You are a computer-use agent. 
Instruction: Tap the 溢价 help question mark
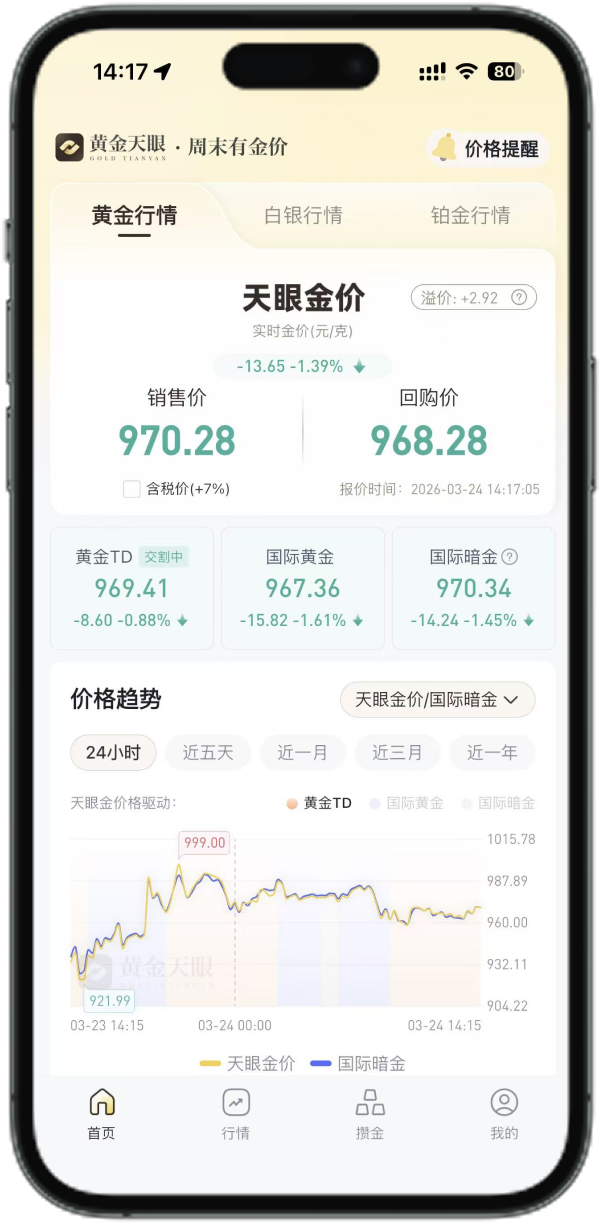518,298
